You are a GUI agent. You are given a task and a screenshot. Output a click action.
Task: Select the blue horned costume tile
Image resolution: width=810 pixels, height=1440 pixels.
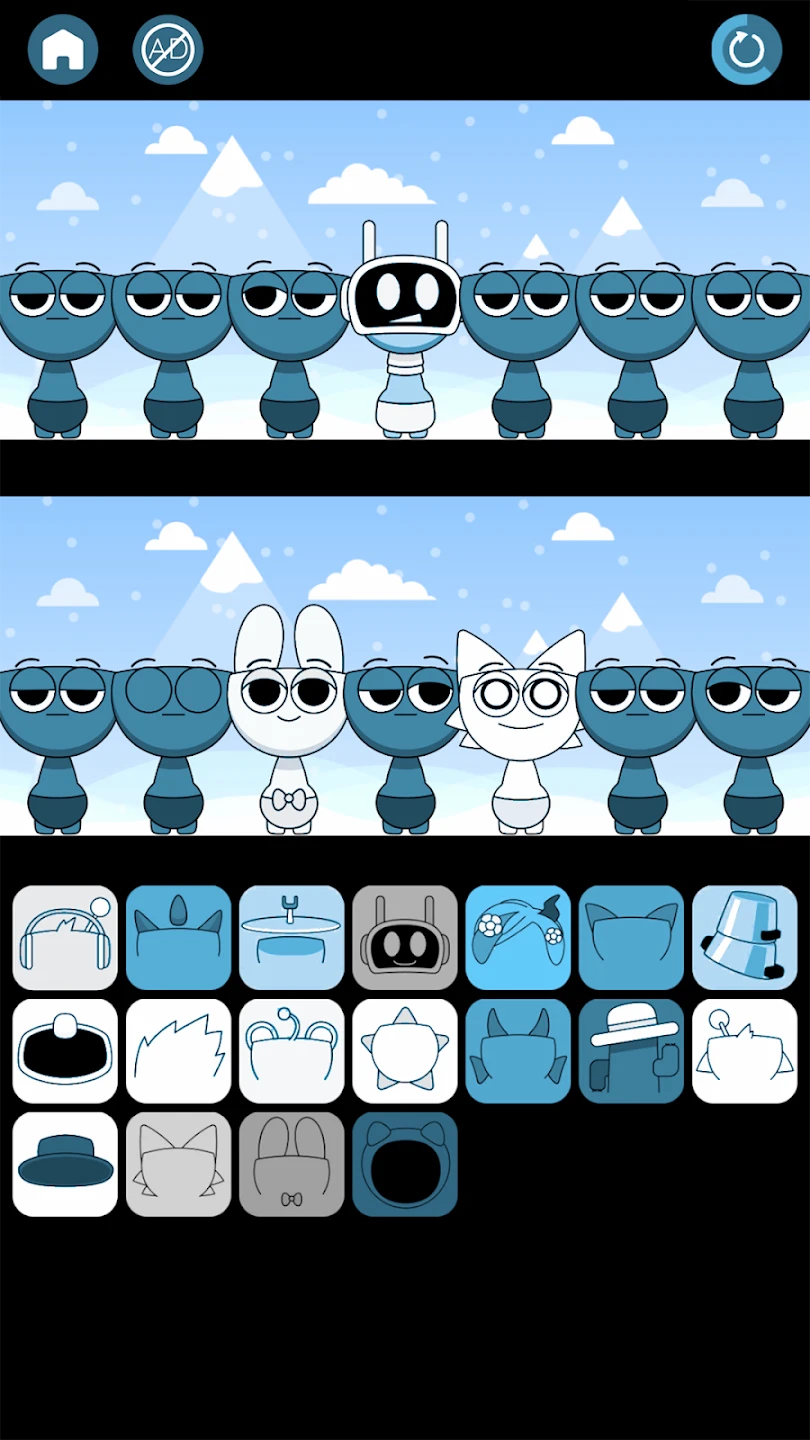518,1051
